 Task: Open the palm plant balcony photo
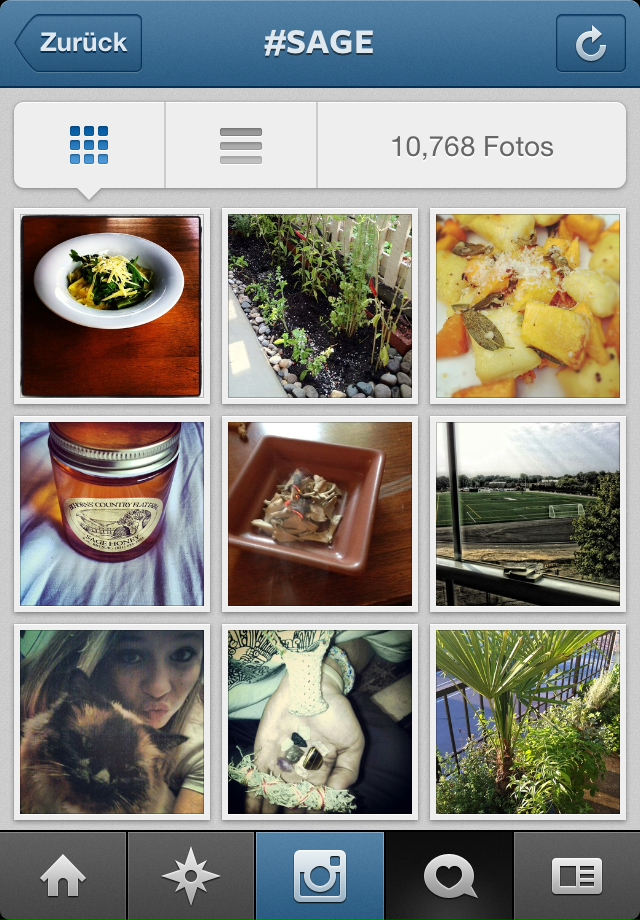coord(527,722)
